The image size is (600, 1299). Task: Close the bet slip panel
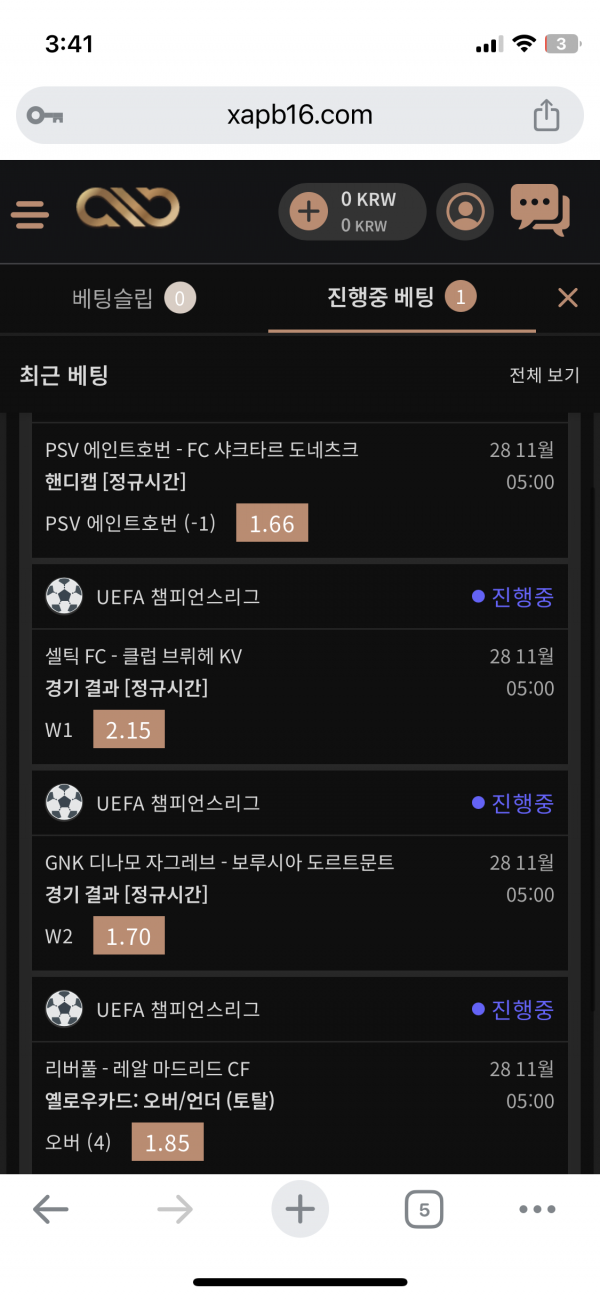pyautogui.click(x=568, y=297)
